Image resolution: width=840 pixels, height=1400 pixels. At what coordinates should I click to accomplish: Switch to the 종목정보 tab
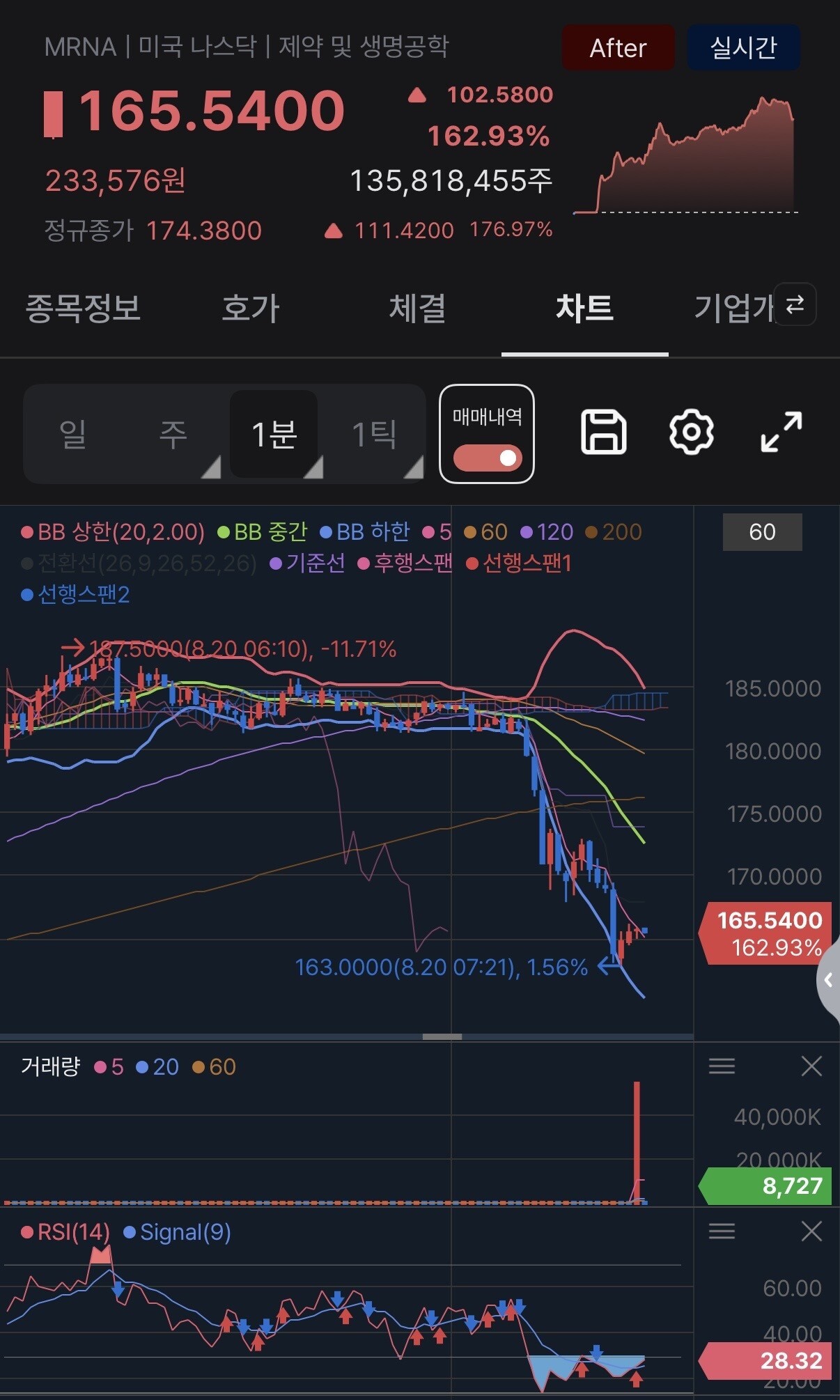[x=83, y=308]
